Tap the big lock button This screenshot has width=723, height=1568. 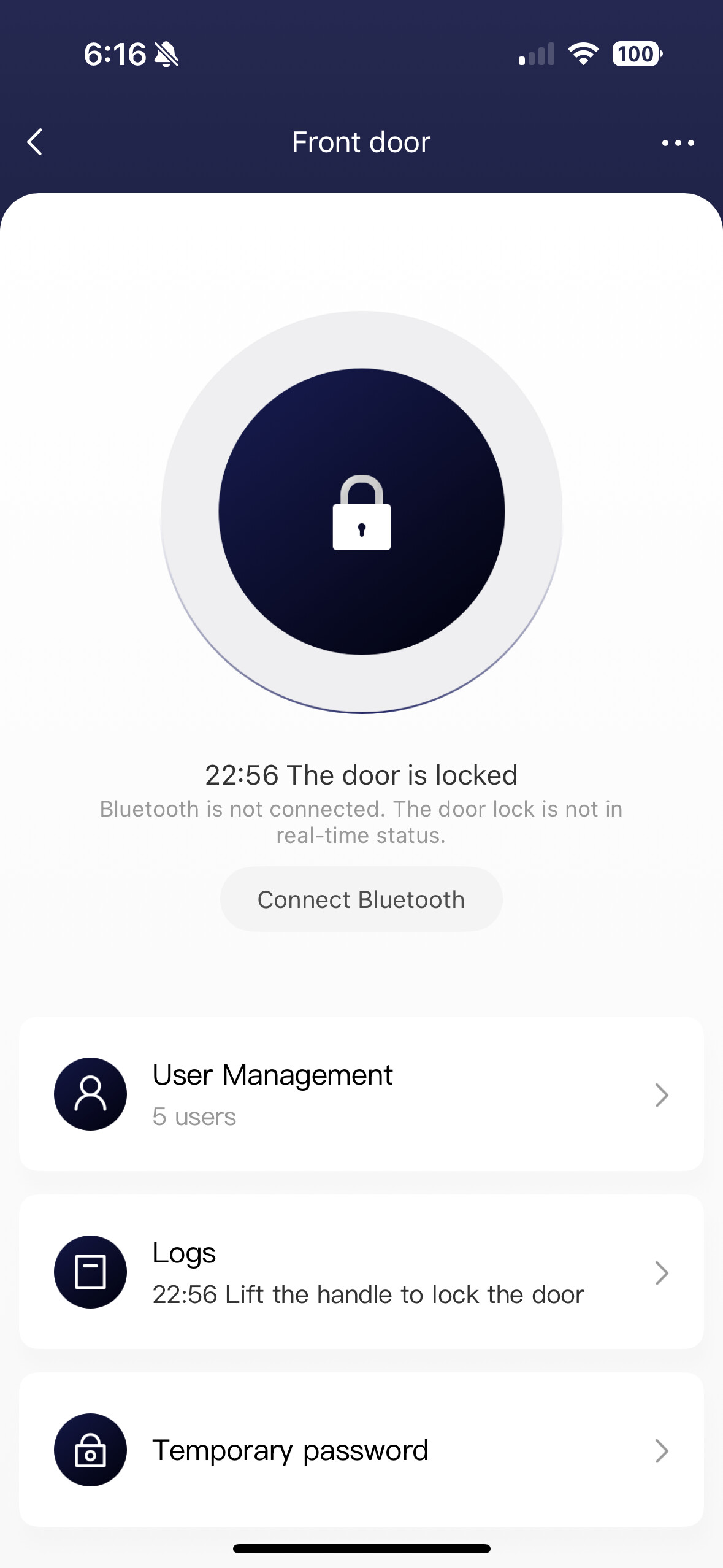click(x=362, y=512)
